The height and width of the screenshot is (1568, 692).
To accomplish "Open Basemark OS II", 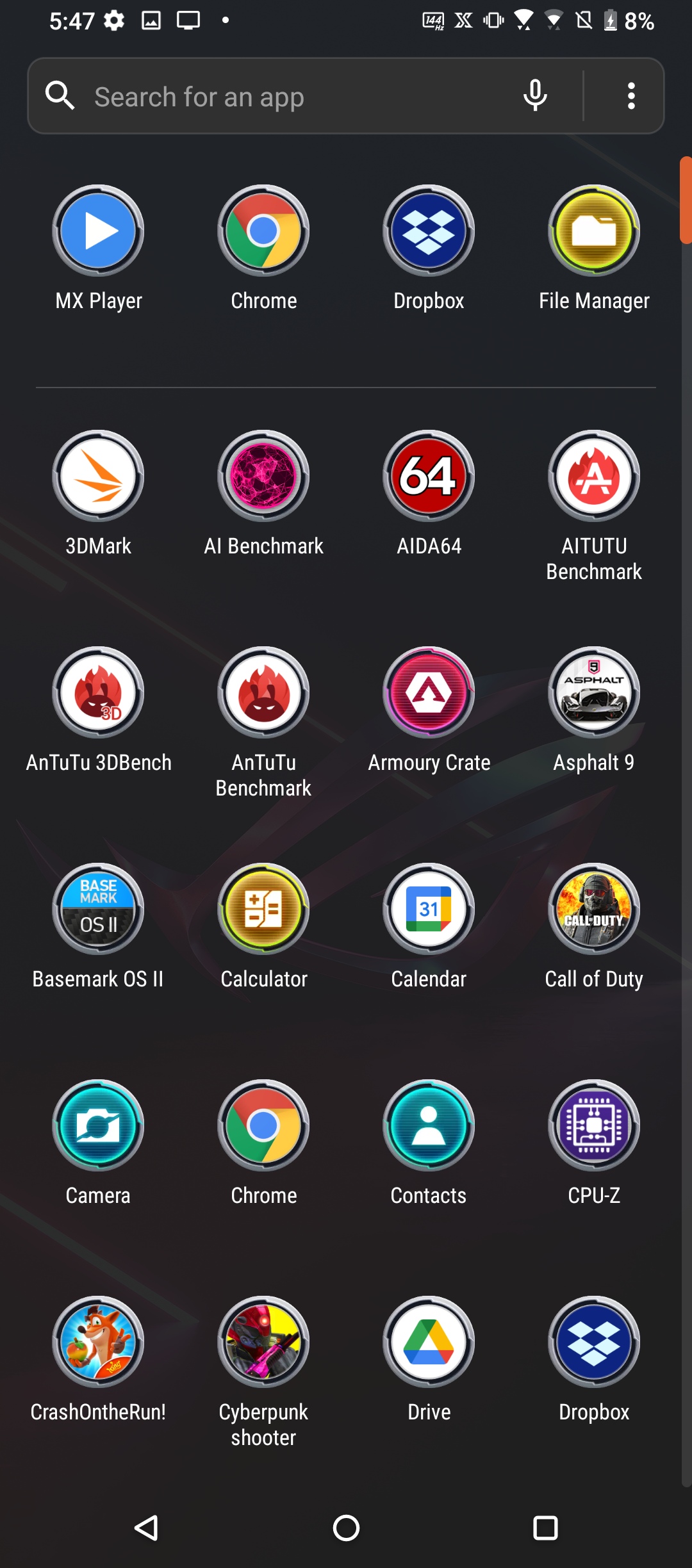I will tap(98, 910).
